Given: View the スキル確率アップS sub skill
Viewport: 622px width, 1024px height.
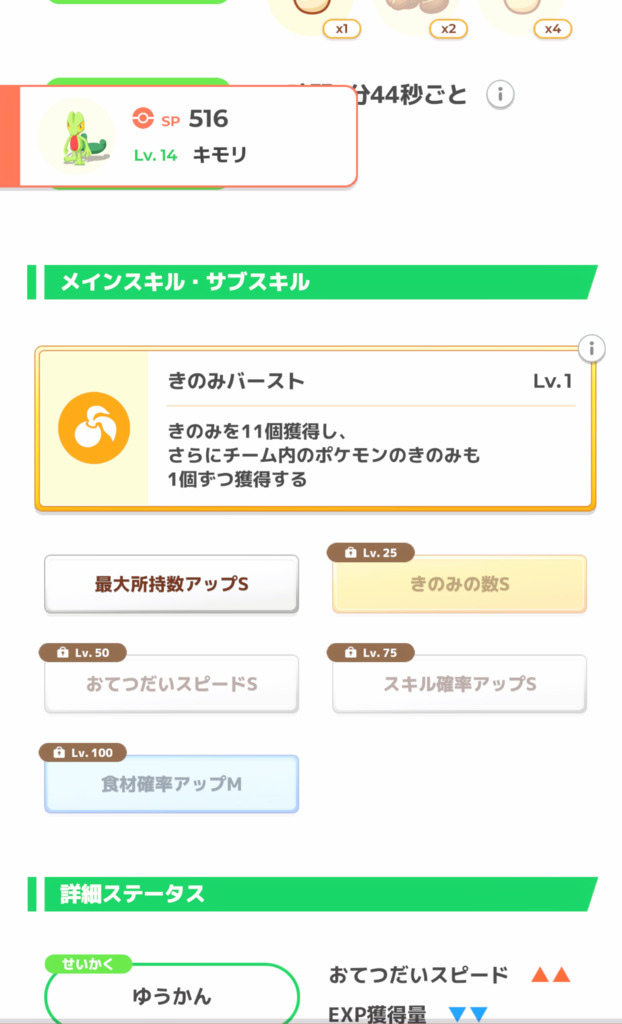Looking at the screenshot, I should 459,684.
